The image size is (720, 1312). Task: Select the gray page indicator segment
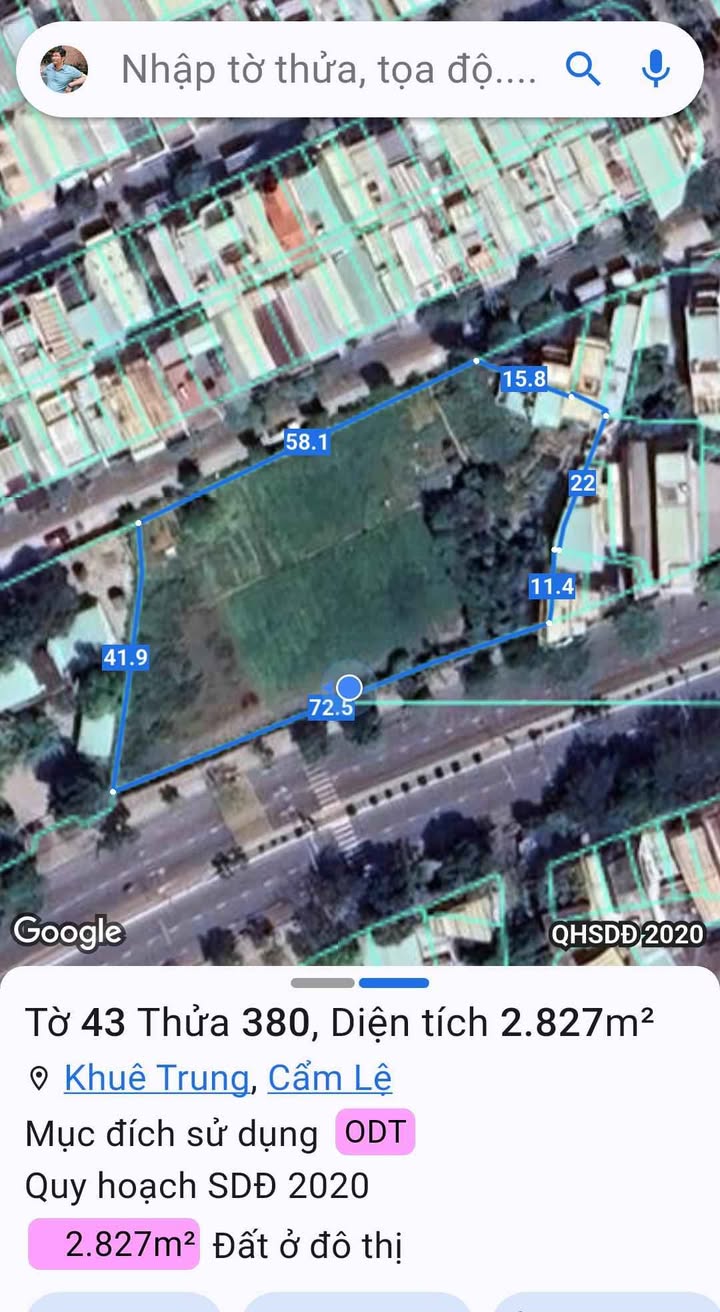(323, 983)
